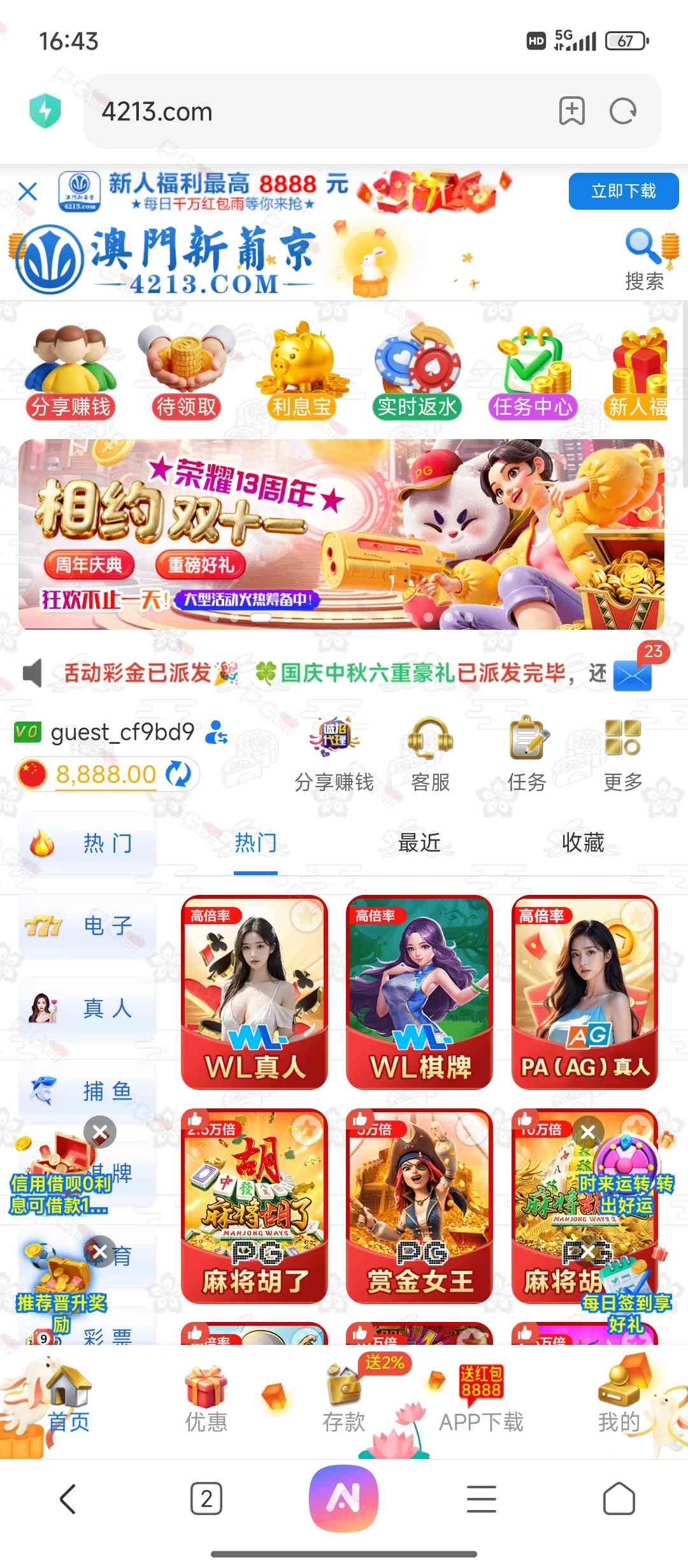Tap the 立即下载 download button

coord(623,191)
